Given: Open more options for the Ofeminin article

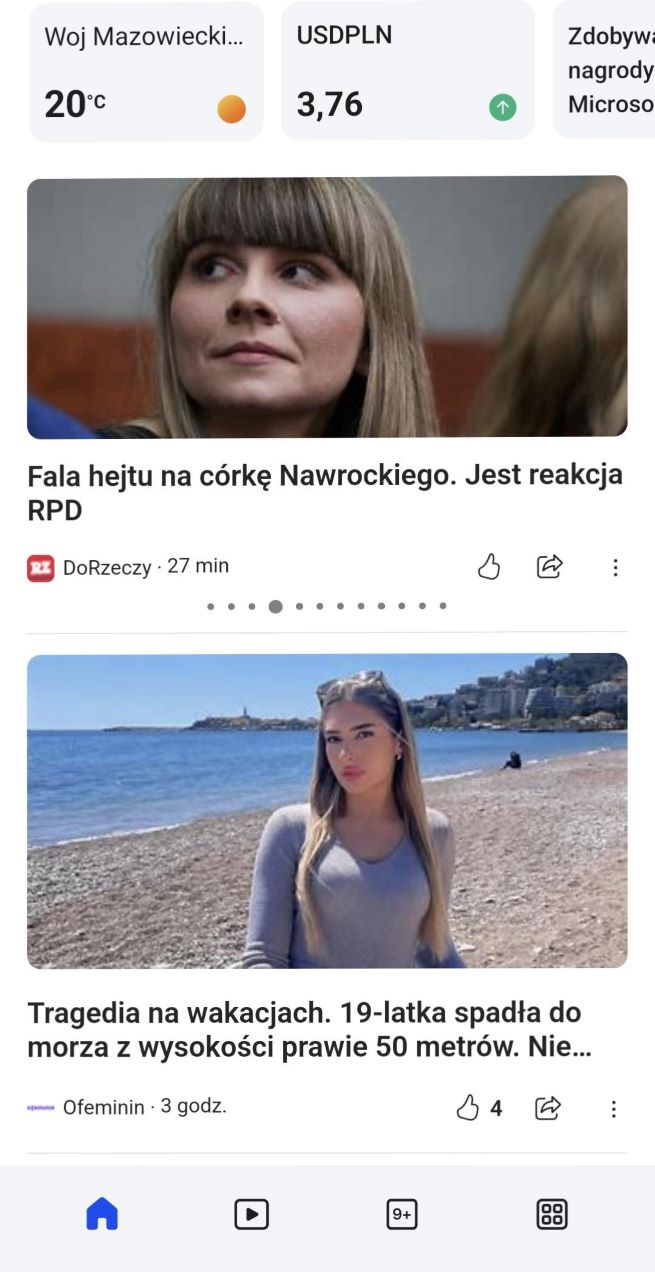Looking at the screenshot, I should (x=614, y=1108).
